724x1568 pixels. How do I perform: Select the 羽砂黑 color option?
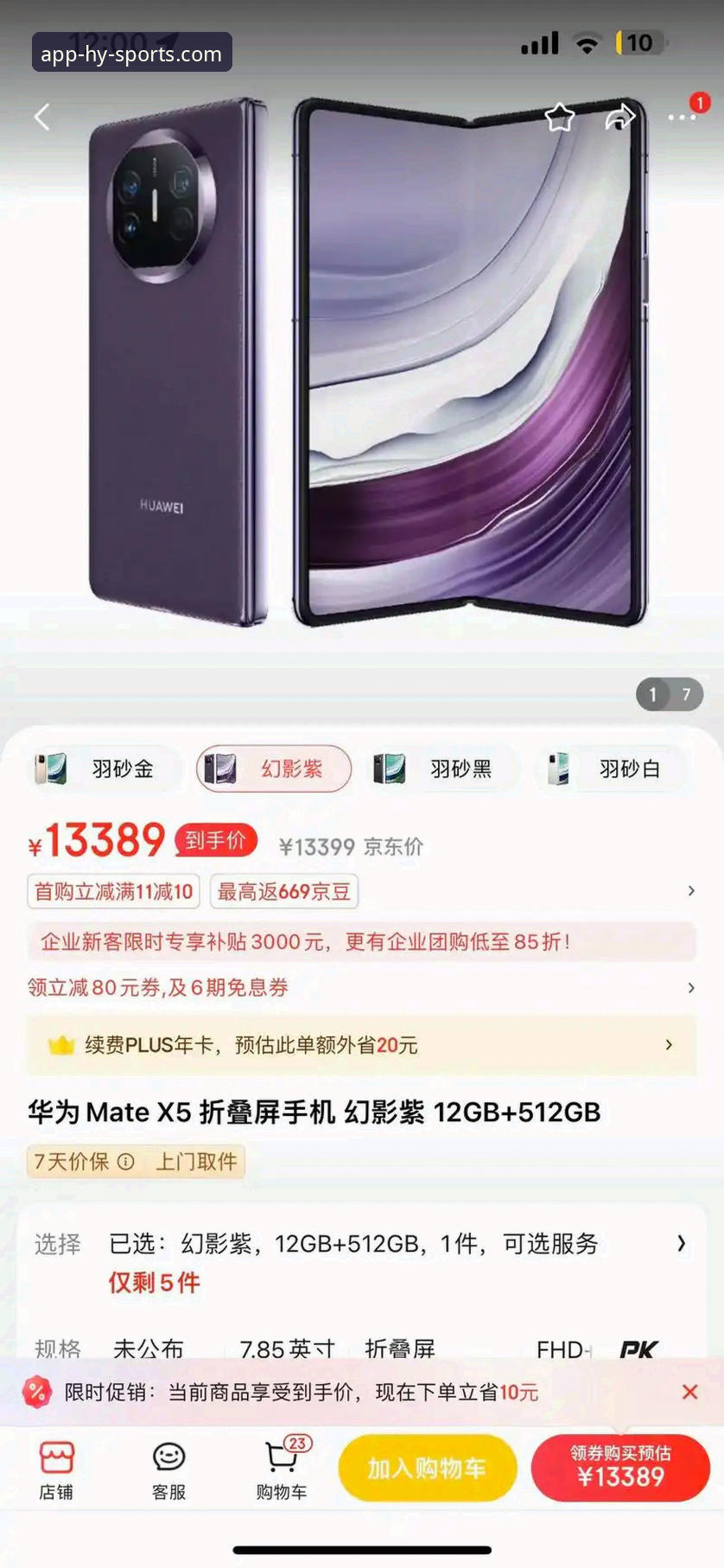point(443,768)
